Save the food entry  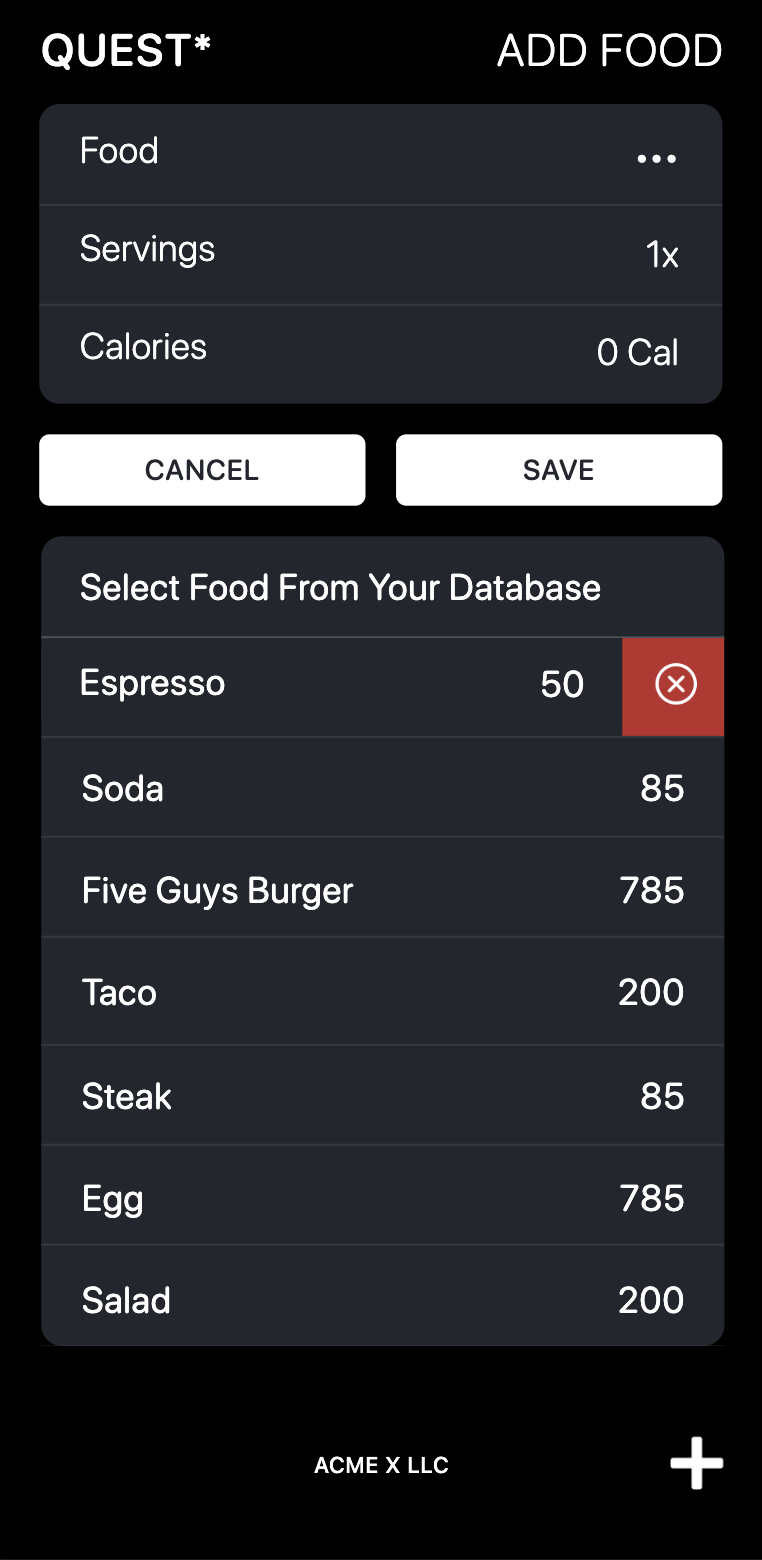tap(559, 470)
